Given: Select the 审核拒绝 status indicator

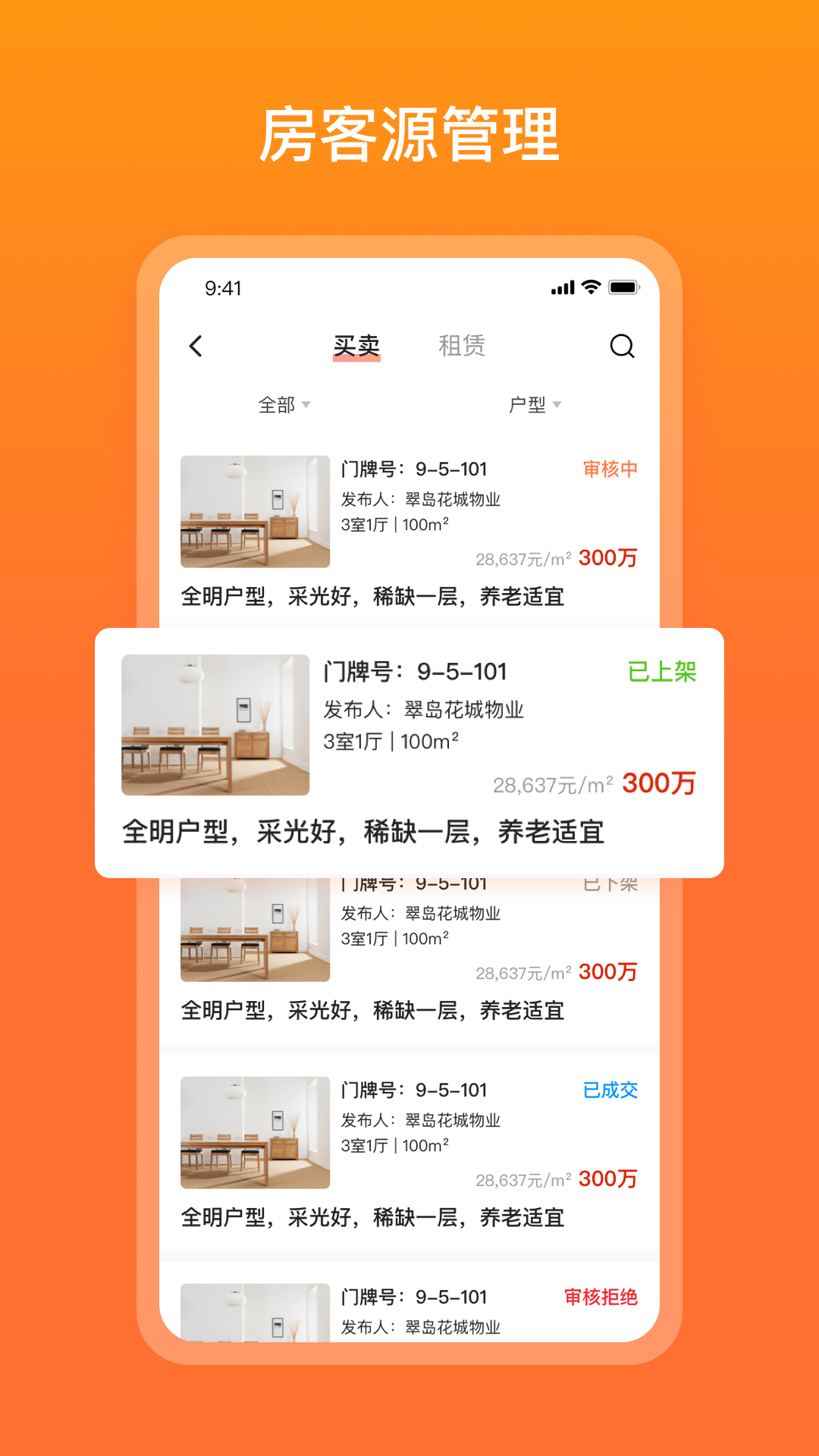Looking at the screenshot, I should point(600,1297).
